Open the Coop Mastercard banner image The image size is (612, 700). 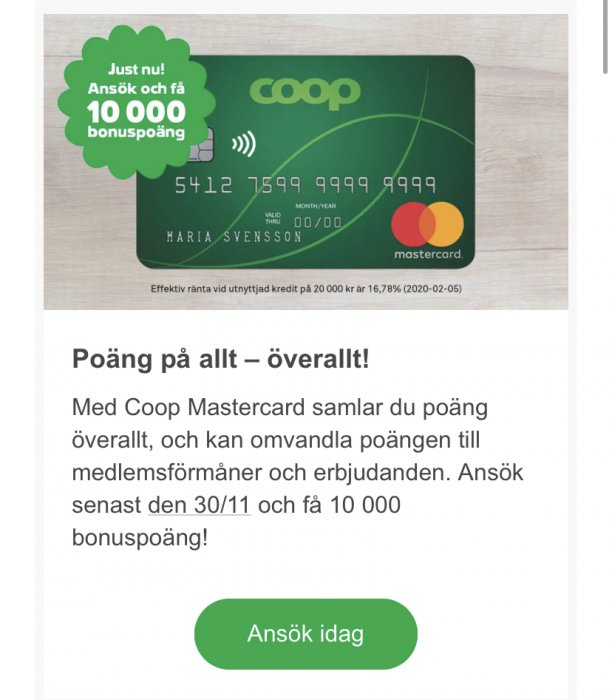306,163
